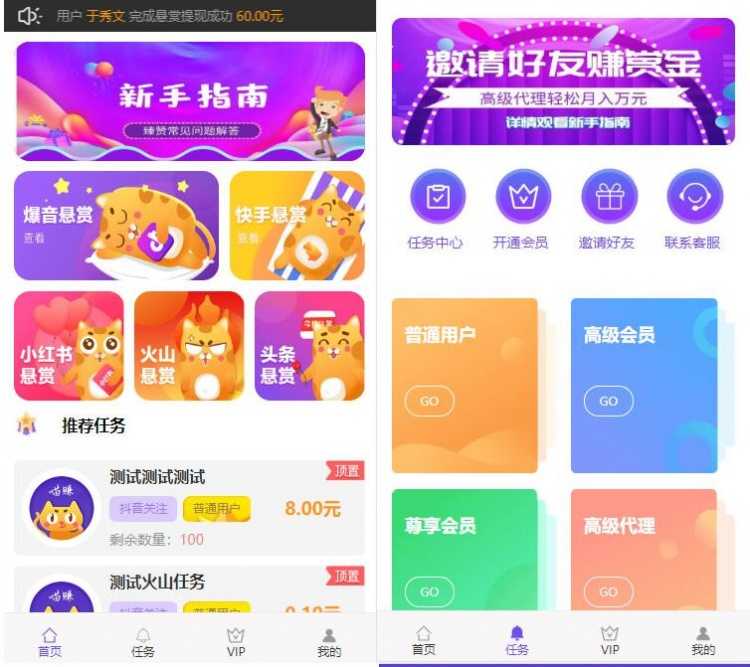Viewport: 750px width, 667px height.
Task: Select the 小红书悬赏 card
Action: pos(68,346)
